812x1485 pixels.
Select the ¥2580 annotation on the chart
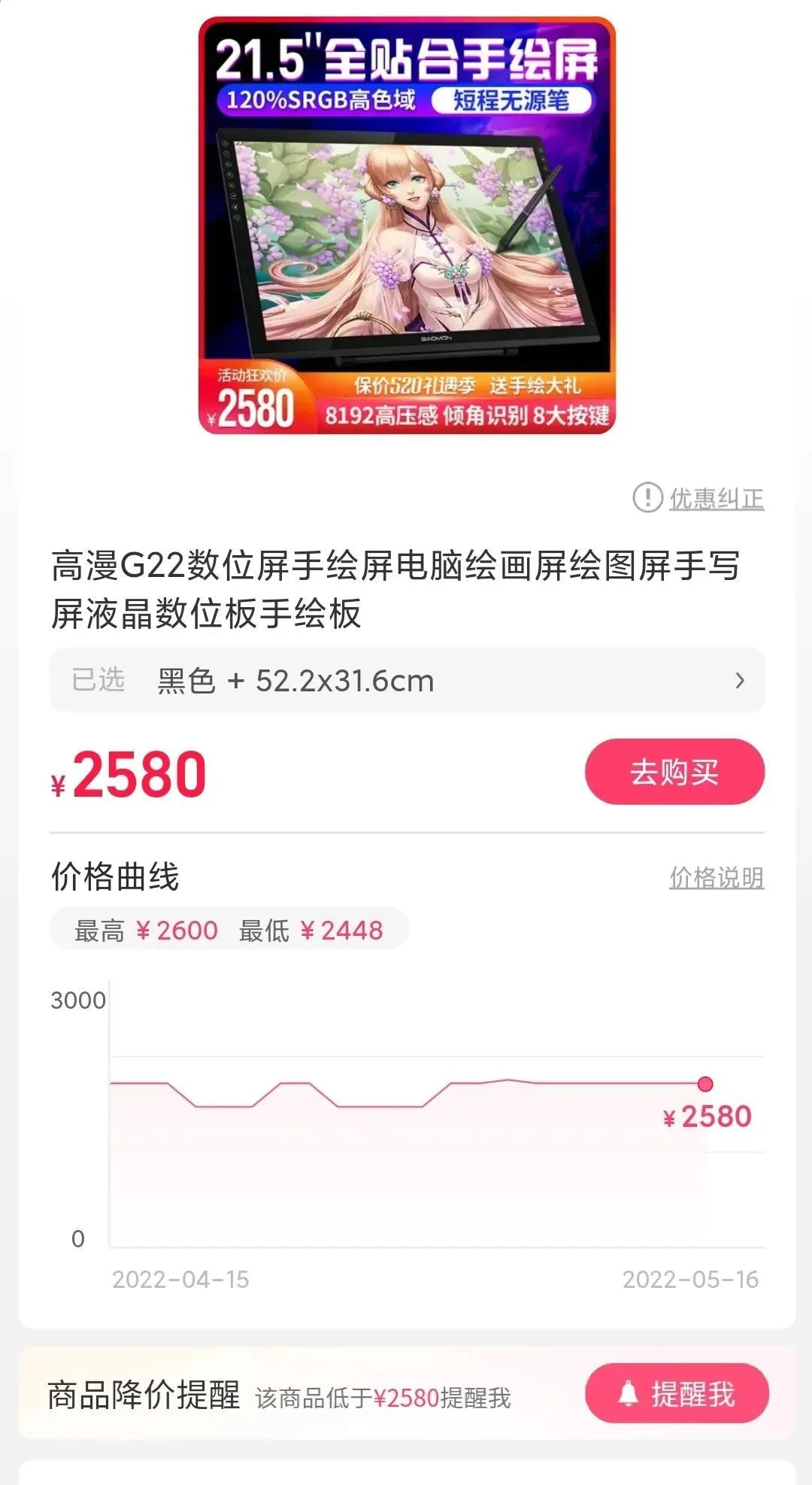point(709,1118)
